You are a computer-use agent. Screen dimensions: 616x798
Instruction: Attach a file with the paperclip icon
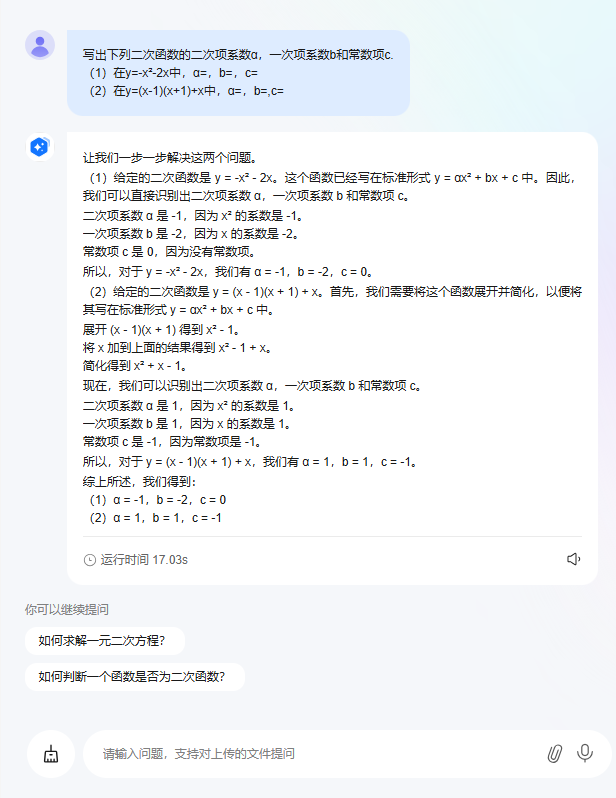(x=555, y=753)
